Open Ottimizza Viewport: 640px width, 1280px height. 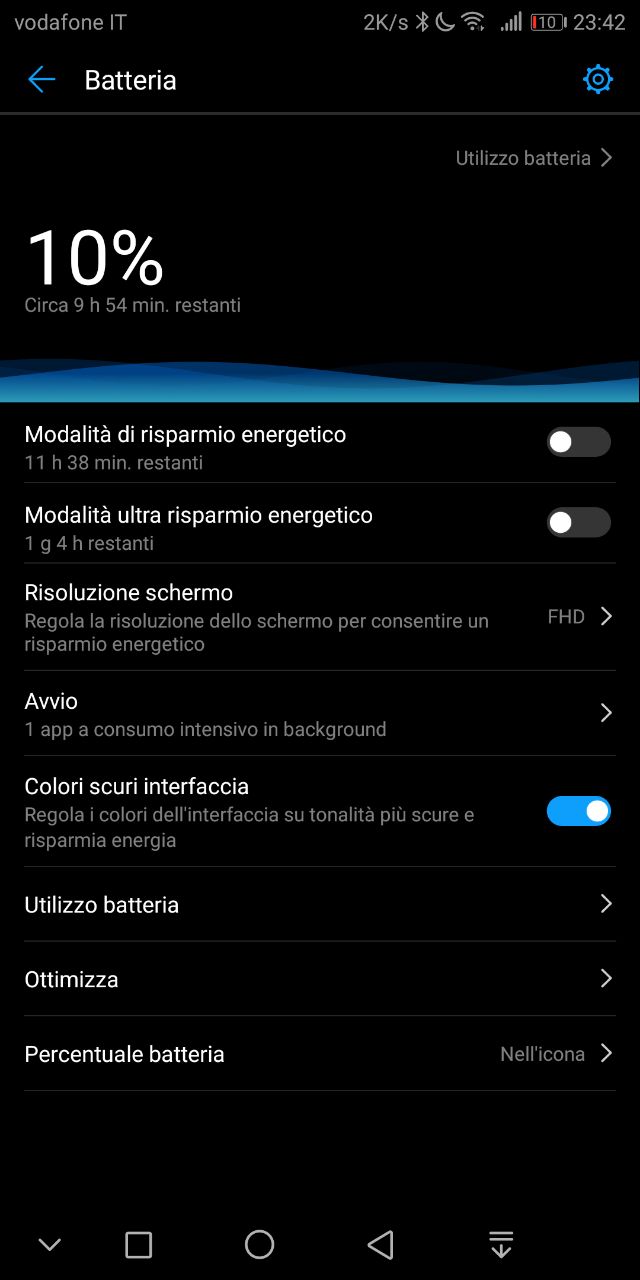320,979
